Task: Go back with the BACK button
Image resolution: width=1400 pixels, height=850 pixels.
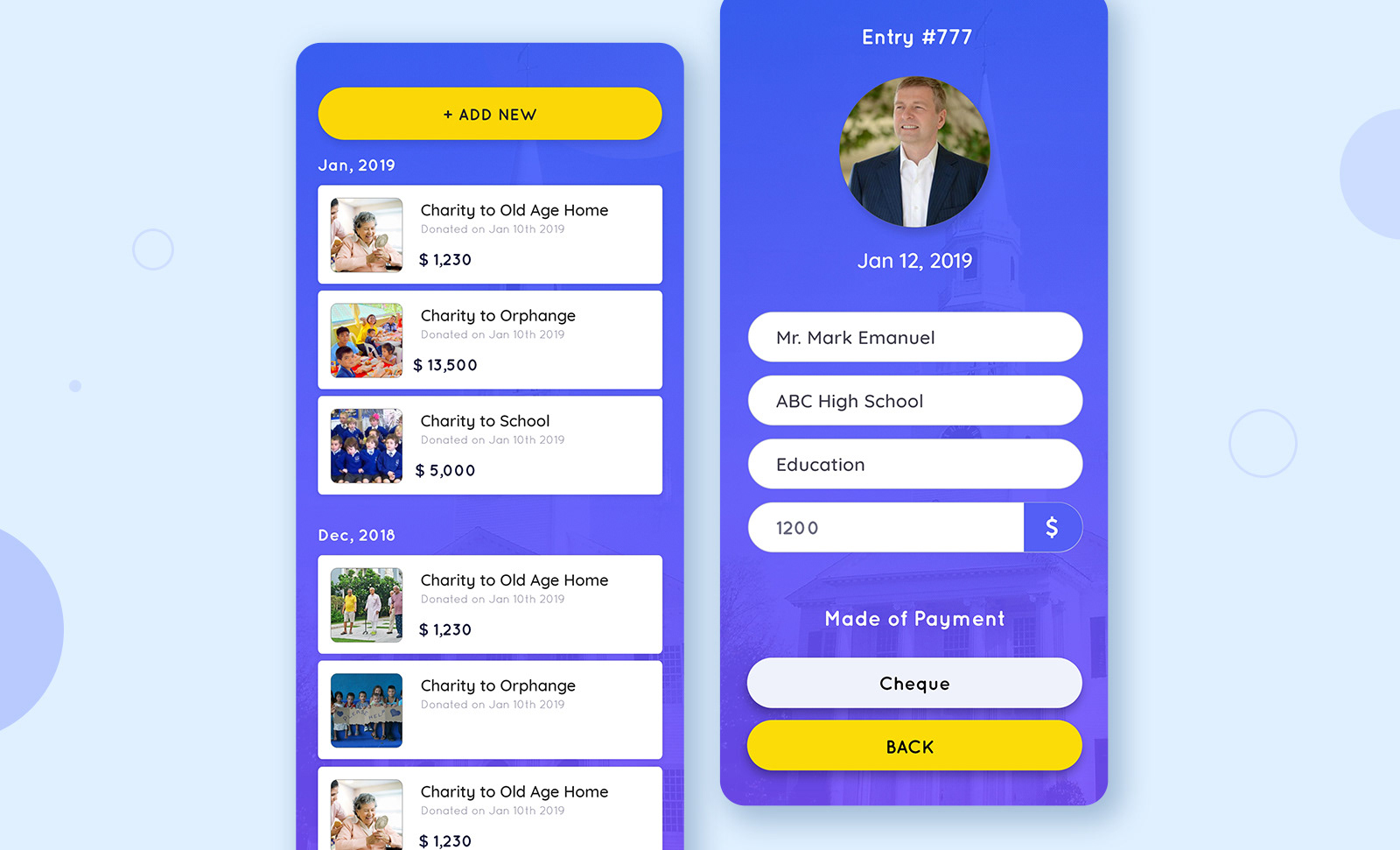Action: 914,746
